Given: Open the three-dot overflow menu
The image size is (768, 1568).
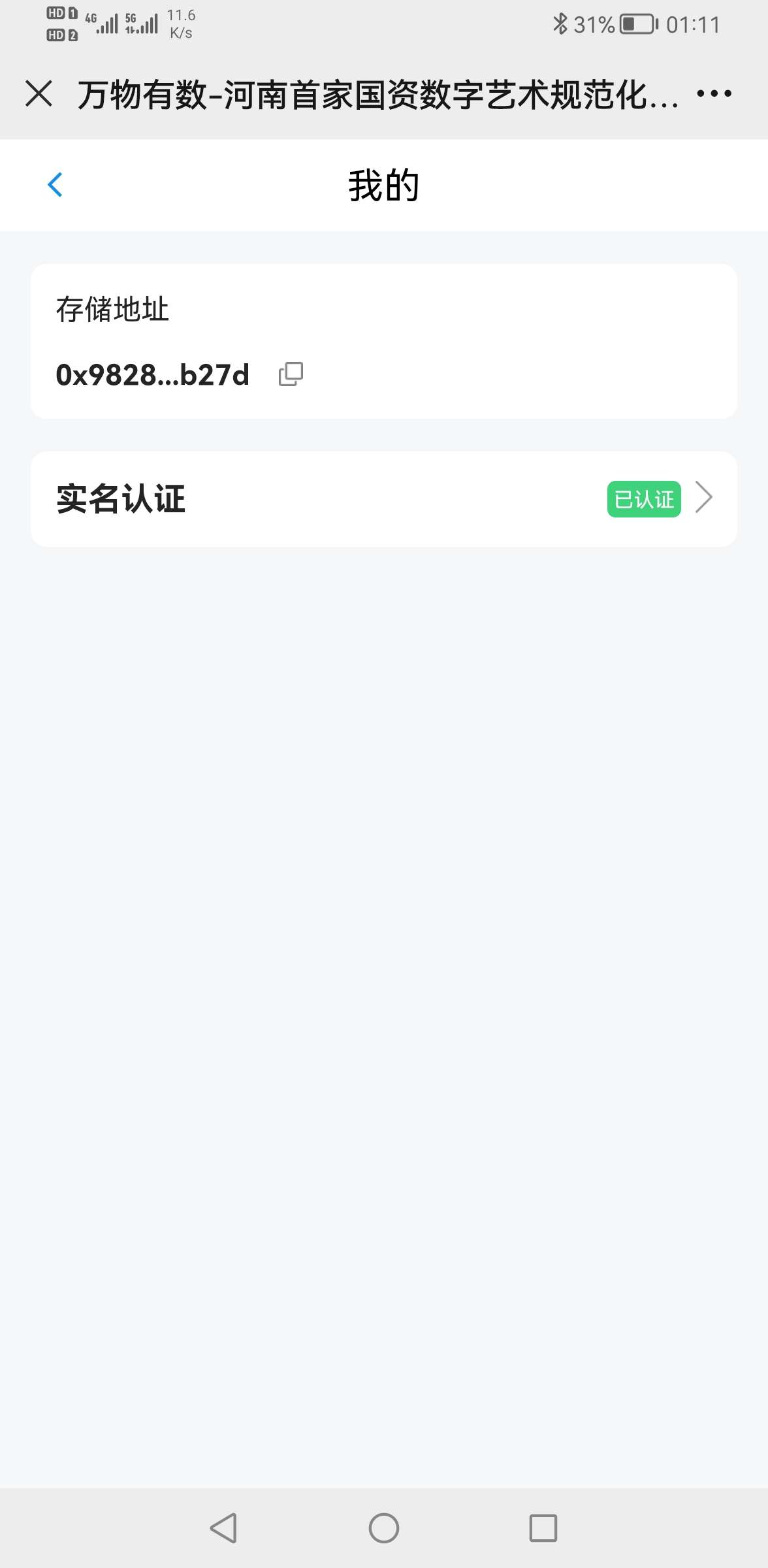Looking at the screenshot, I should coord(714,93).
